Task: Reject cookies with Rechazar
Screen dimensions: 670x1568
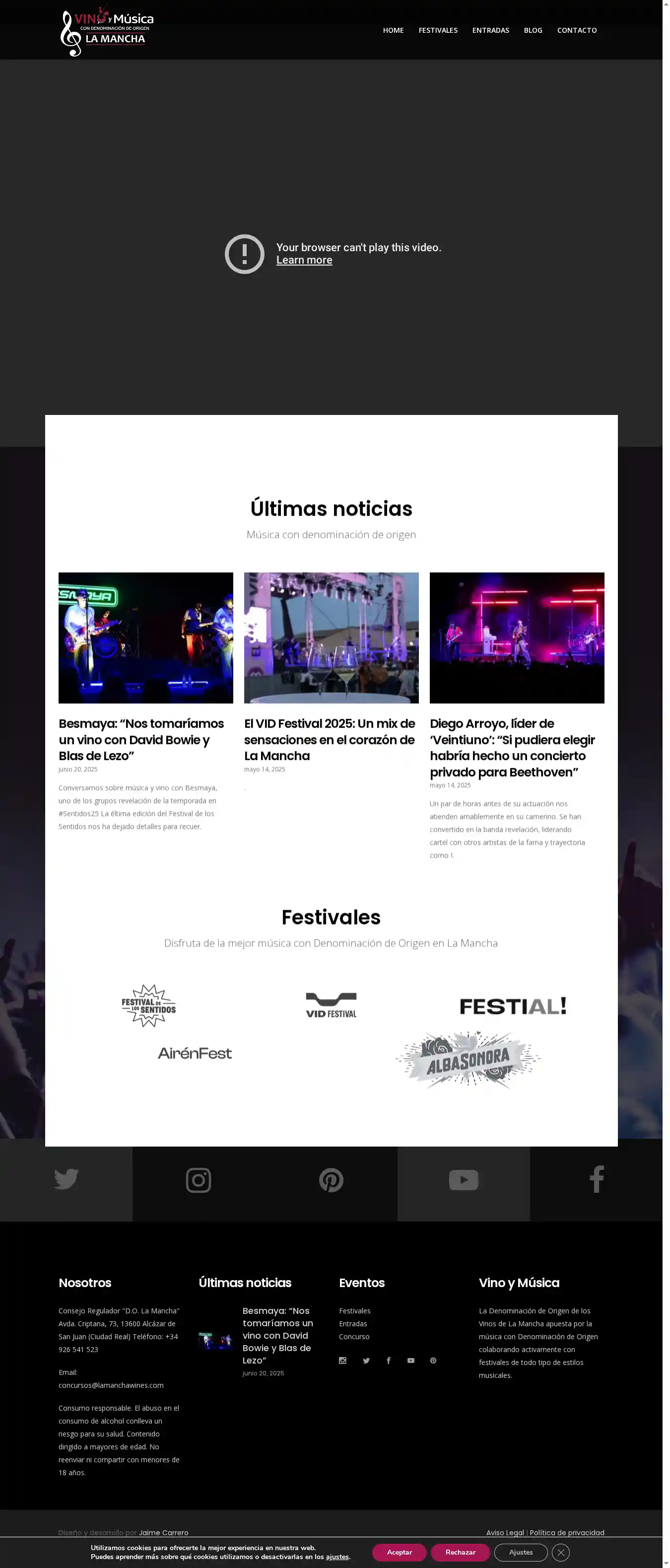Action: (460, 1552)
